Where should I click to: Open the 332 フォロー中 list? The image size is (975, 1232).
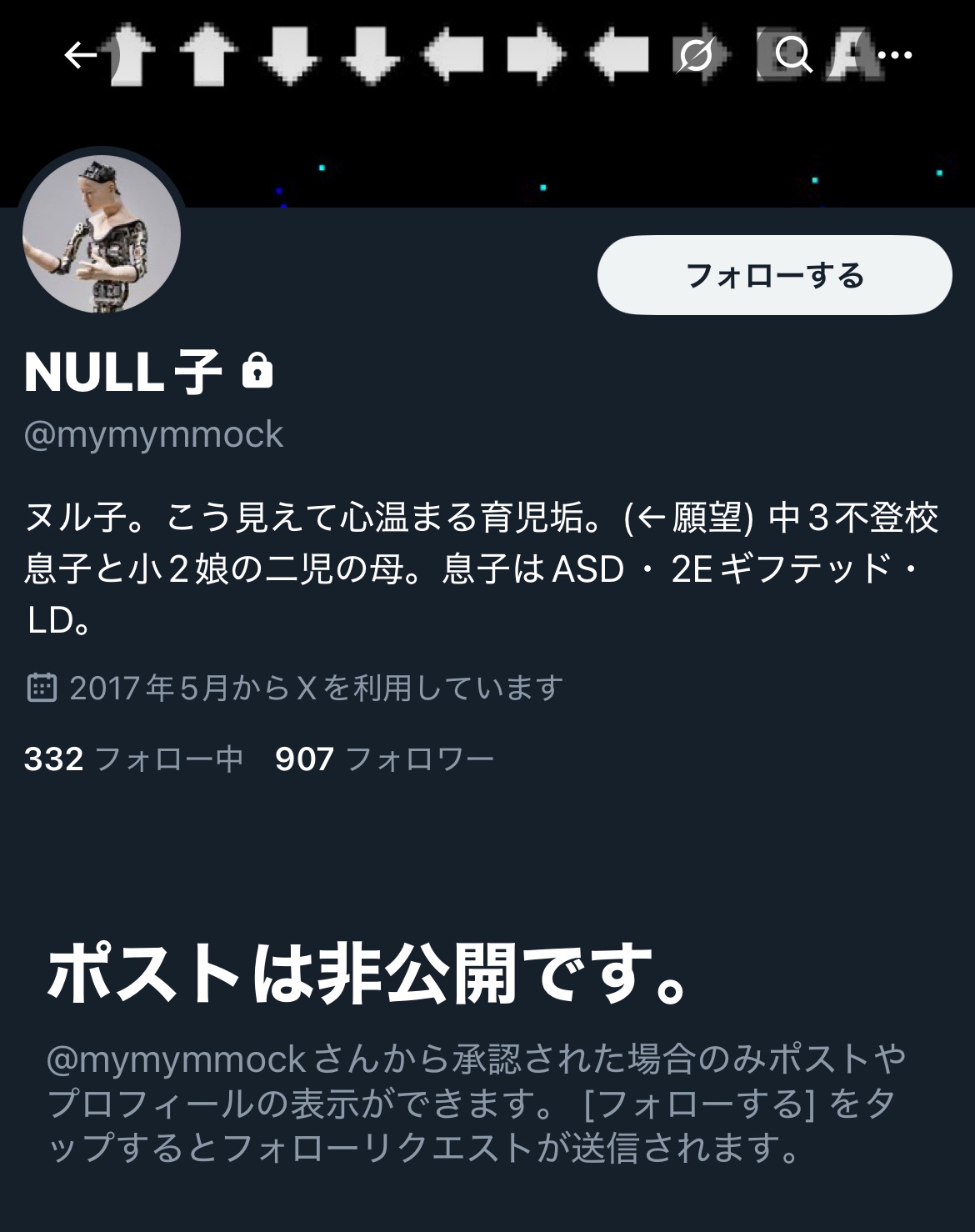(133, 759)
